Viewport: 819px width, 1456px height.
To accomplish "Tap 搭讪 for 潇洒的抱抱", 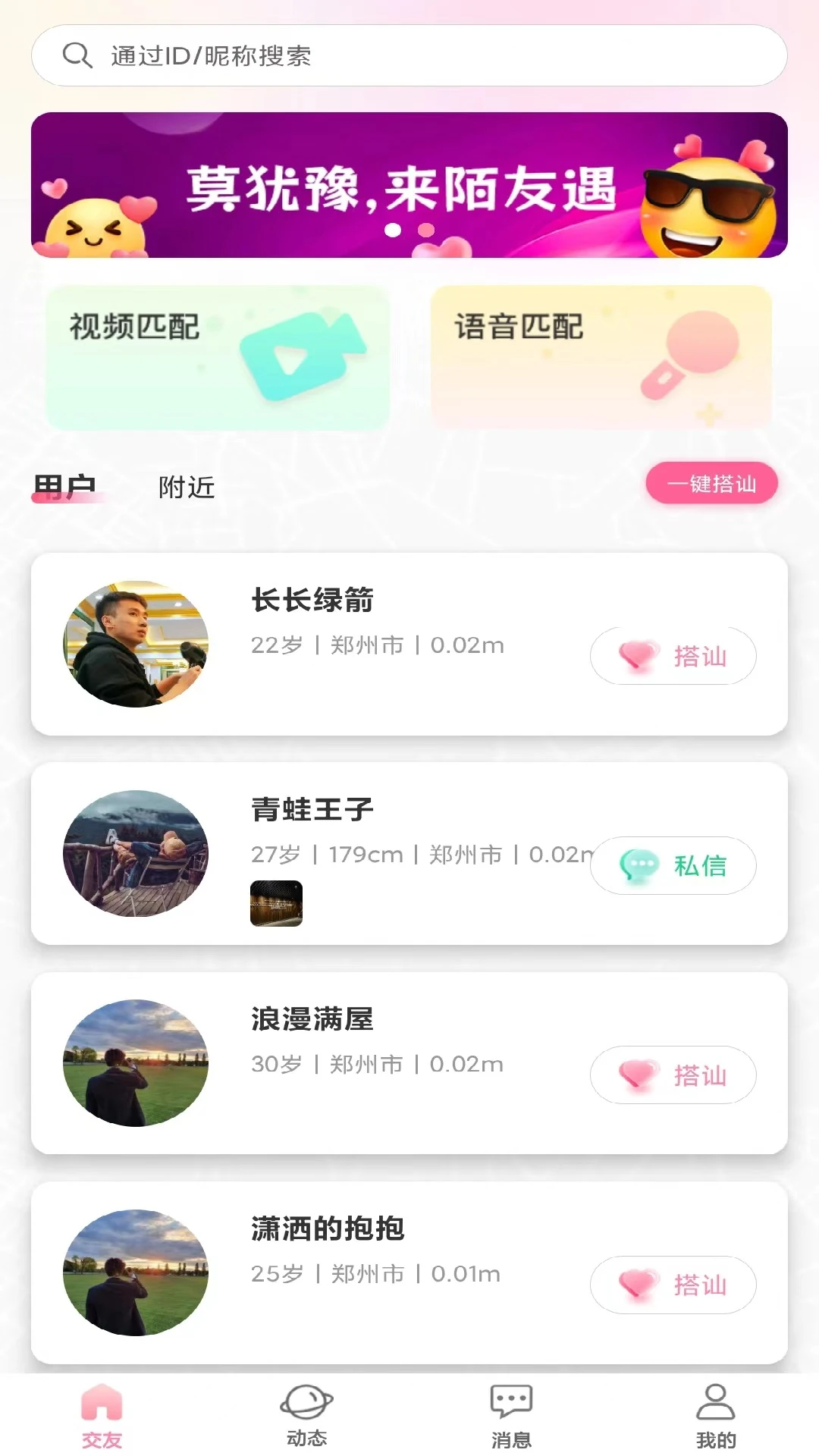I will (x=673, y=1285).
